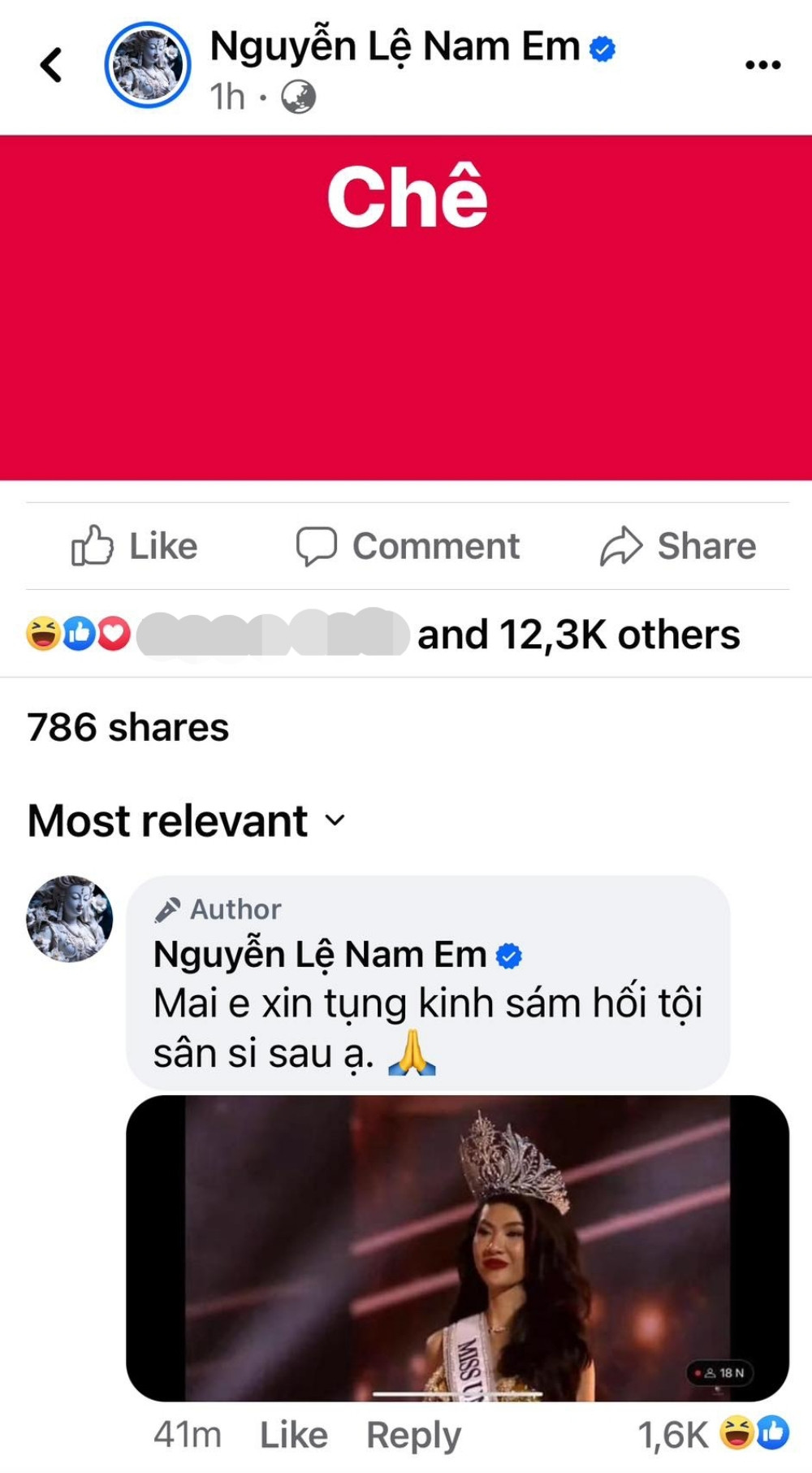Share the post

678,546
